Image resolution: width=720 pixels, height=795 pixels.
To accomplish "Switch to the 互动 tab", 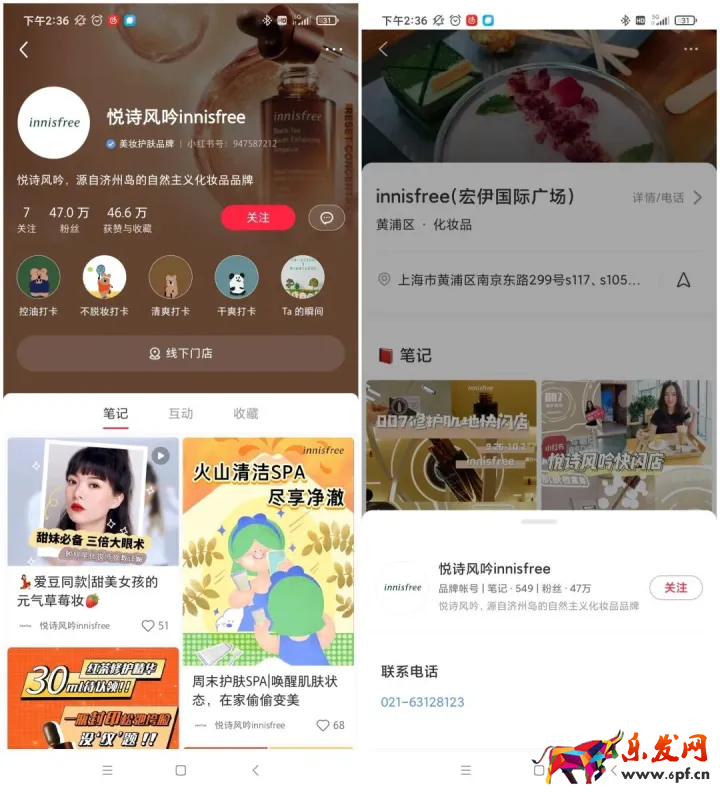I will pos(180,413).
